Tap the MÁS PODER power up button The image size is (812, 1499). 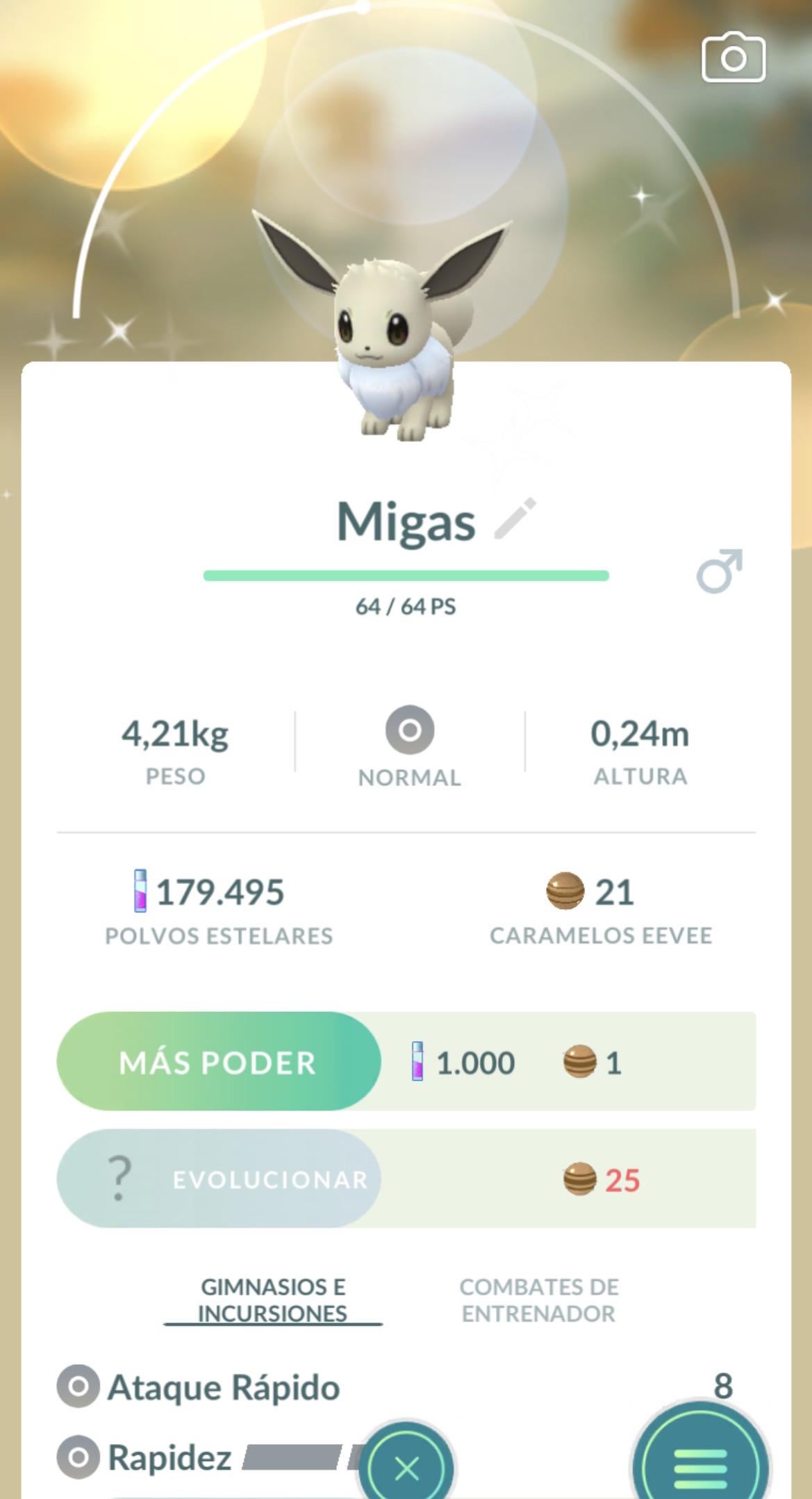coord(218,1061)
